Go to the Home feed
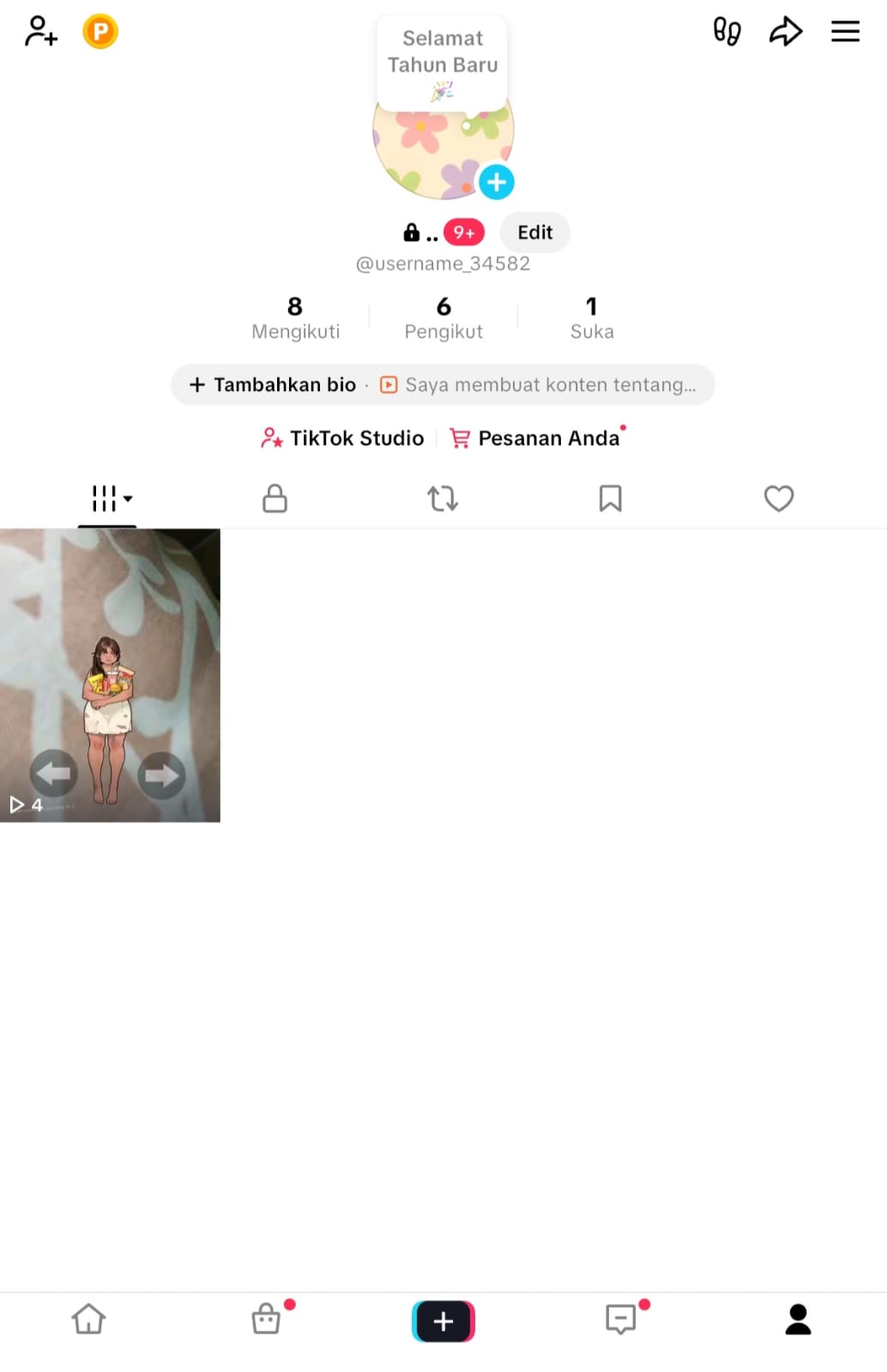The width and height of the screenshot is (887, 1372). pos(88,1319)
